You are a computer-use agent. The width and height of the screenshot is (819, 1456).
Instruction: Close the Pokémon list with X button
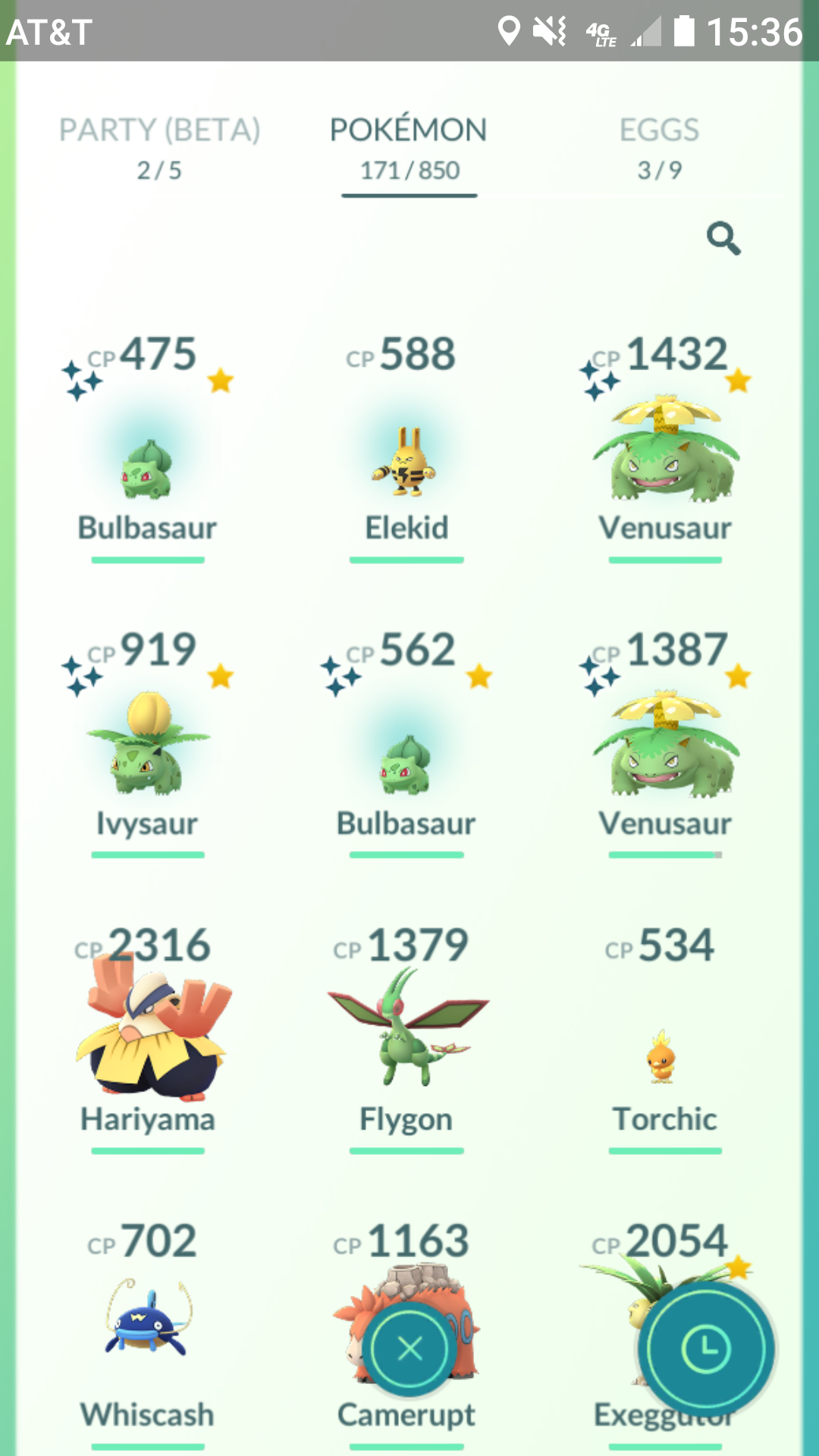(410, 1348)
